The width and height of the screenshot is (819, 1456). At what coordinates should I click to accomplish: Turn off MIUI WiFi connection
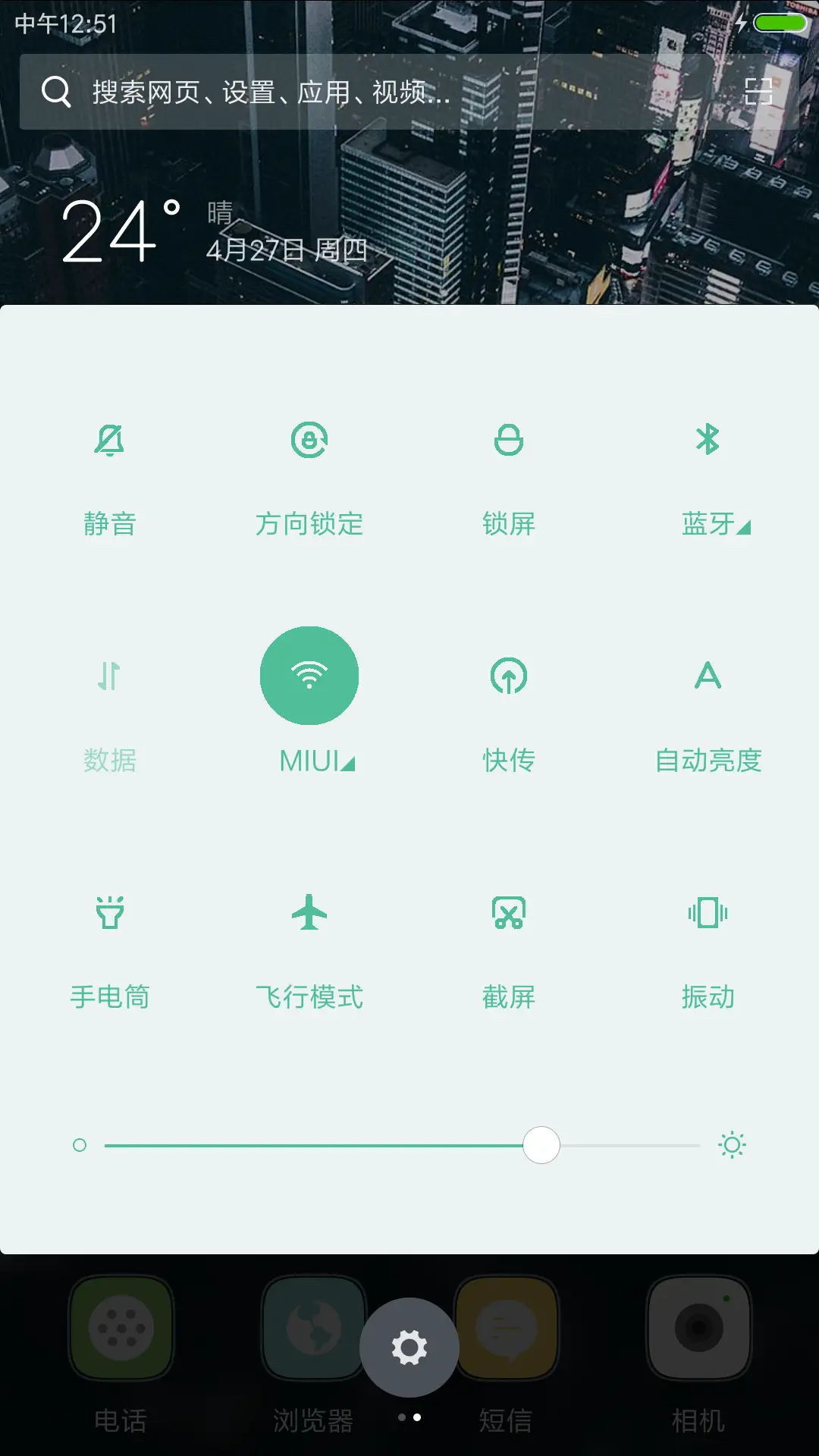[x=309, y=674]
